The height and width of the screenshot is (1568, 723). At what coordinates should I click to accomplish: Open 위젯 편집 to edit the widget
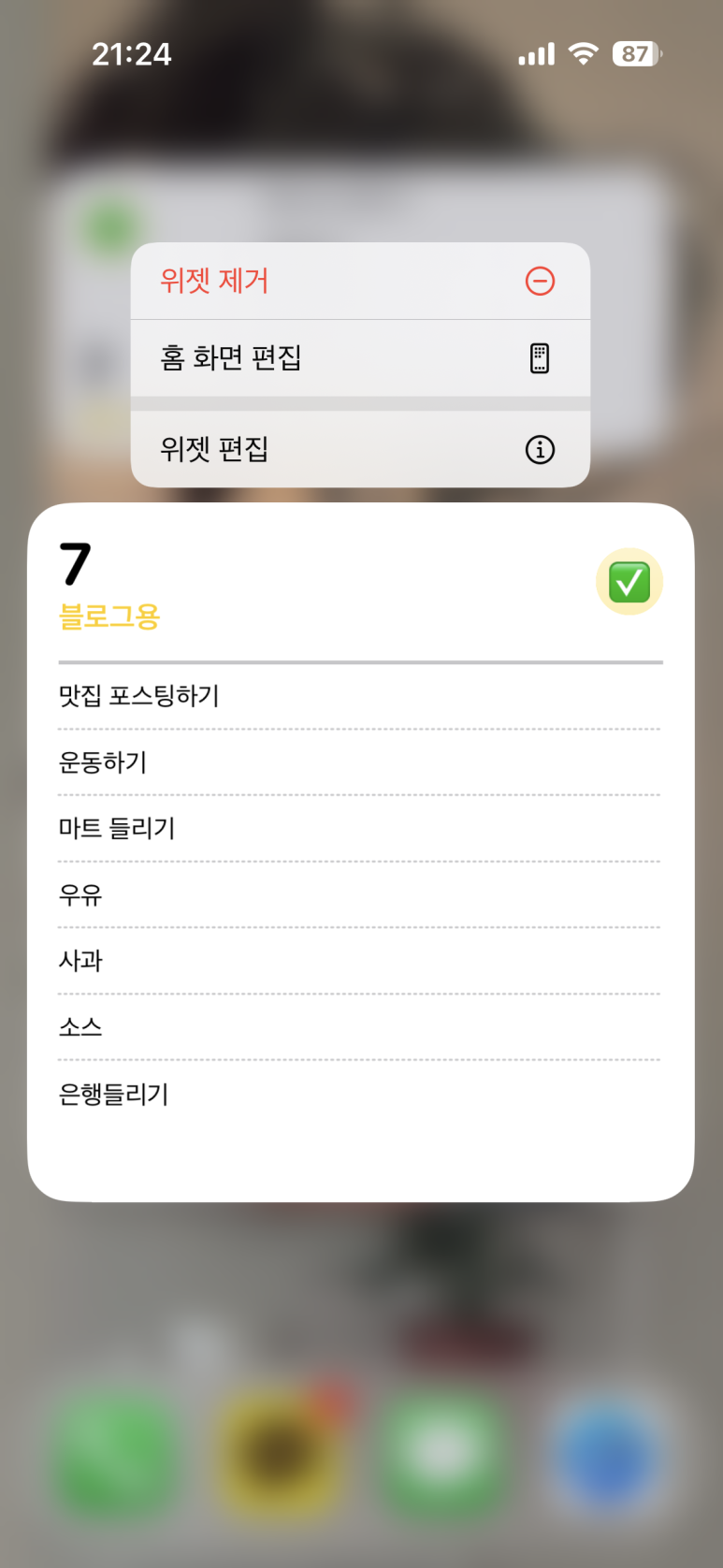pyautogui.click(x=359, y=449)
